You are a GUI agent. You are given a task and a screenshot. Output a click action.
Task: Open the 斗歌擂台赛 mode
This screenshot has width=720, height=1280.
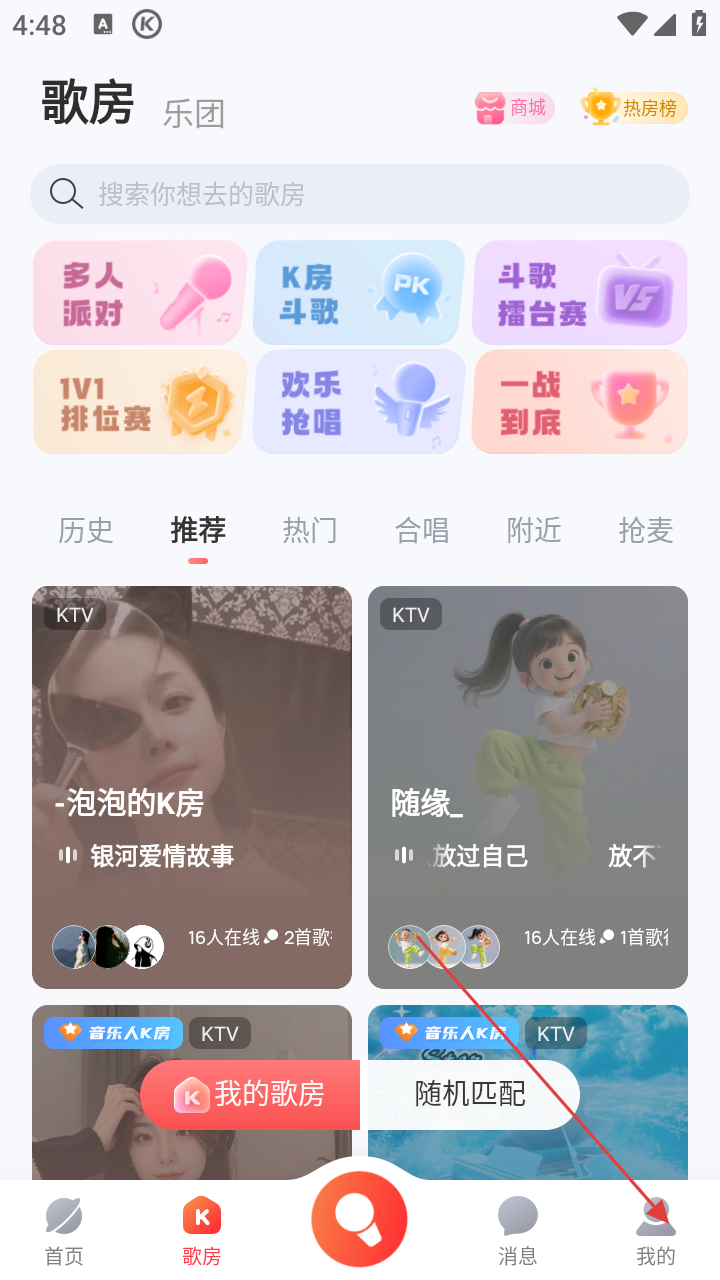[x=580, y=293]
